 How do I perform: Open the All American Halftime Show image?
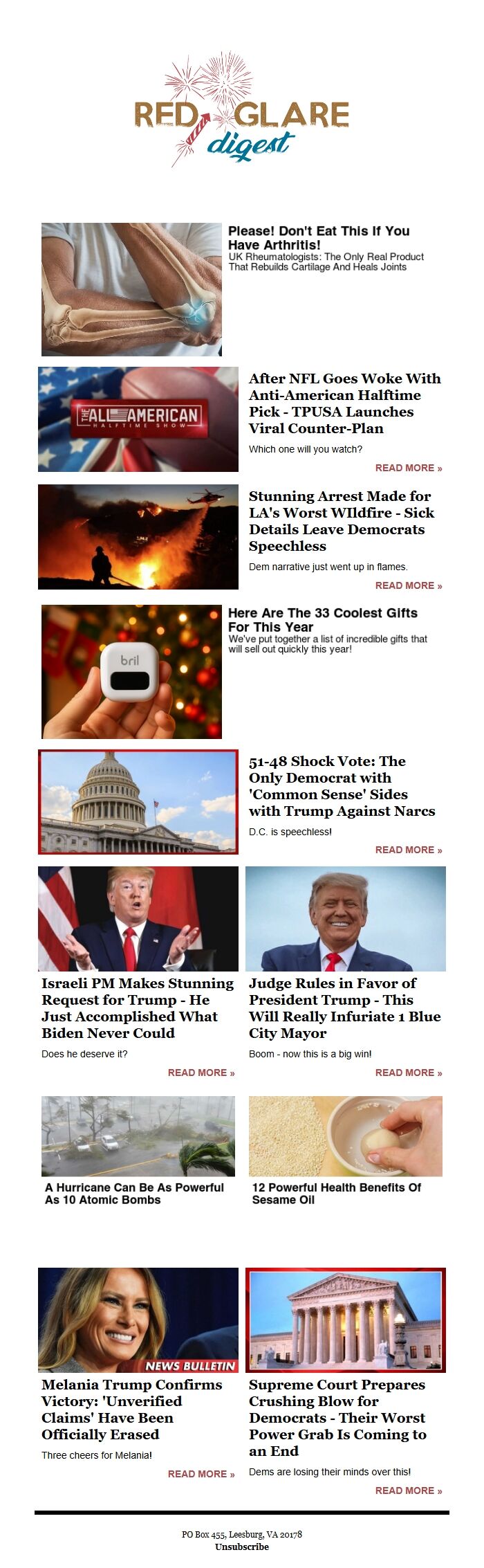point(138,419)
